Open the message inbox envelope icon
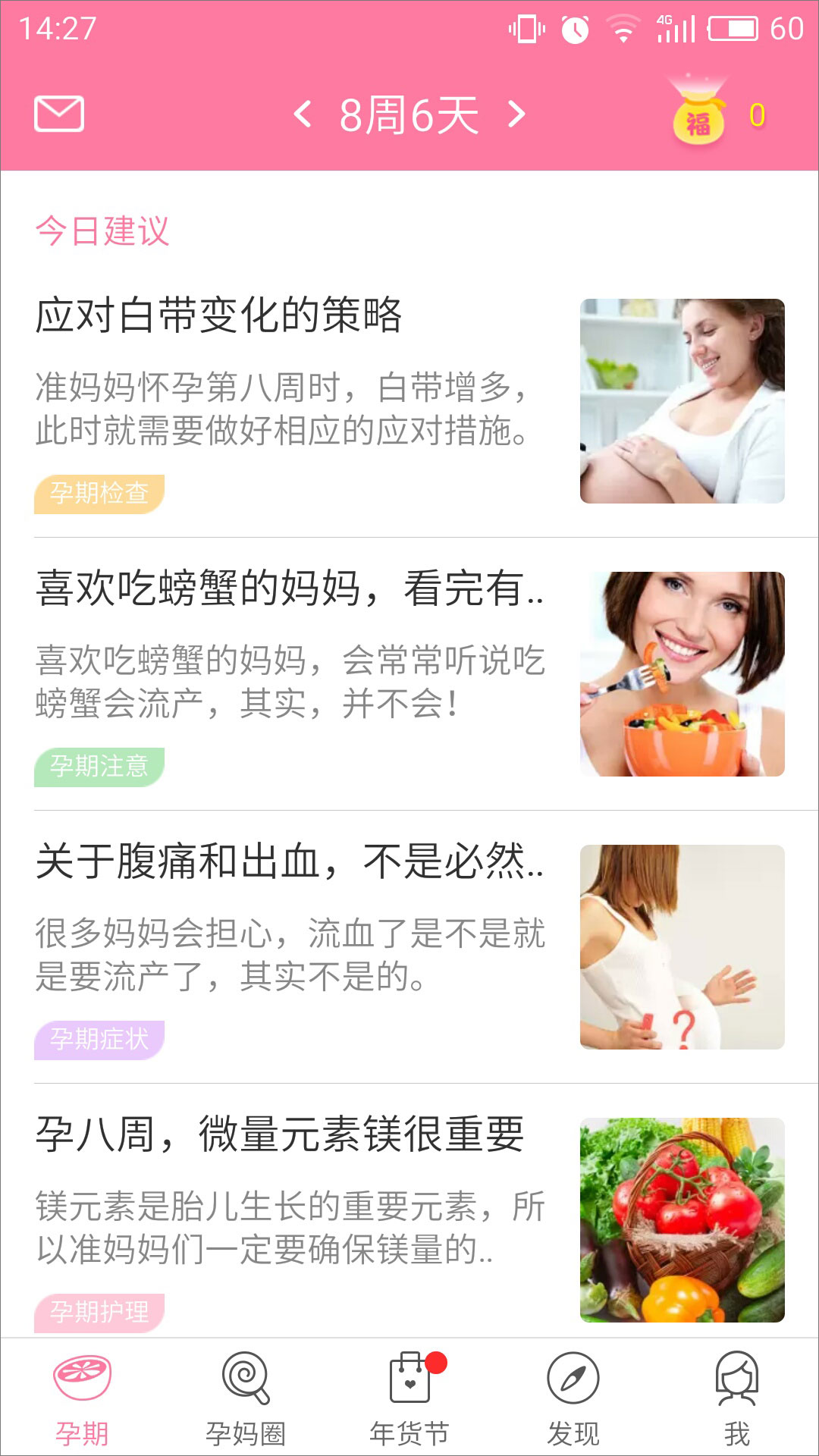819x1456 pixels. [61, 115]
